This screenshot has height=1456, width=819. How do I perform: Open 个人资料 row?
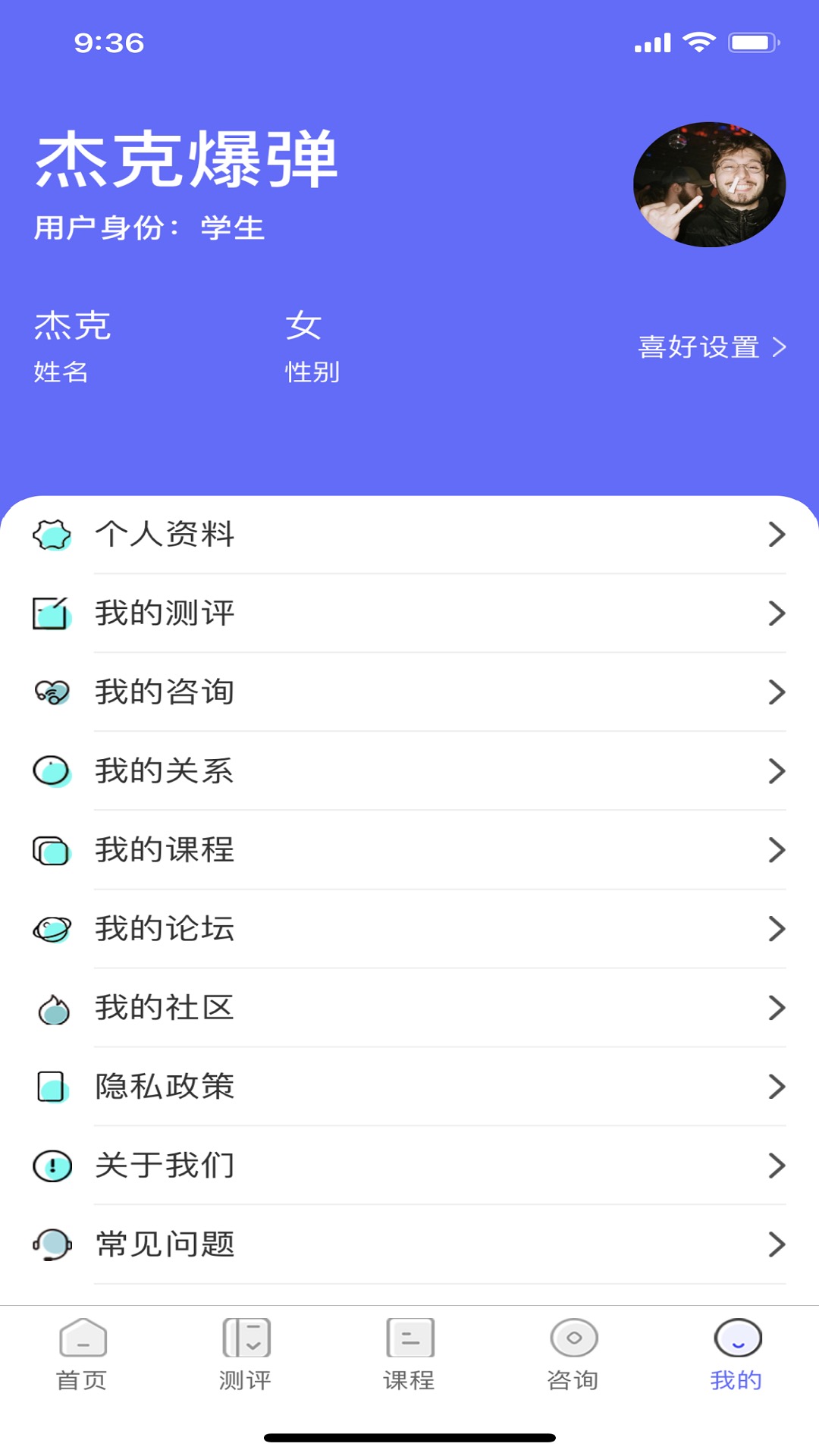pyautogui.click(x=409, y=535)
